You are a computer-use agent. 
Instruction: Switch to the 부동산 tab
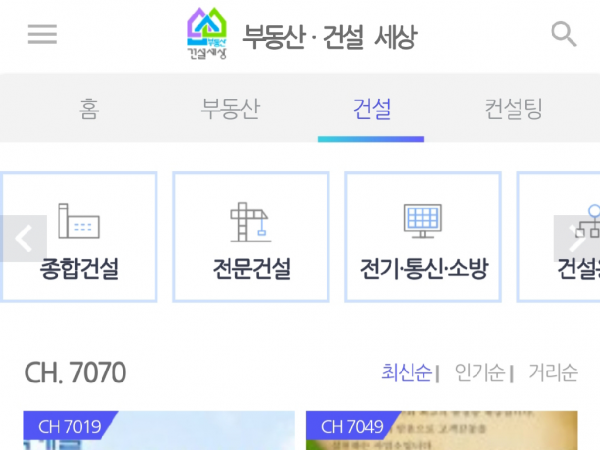coord(230,108)
